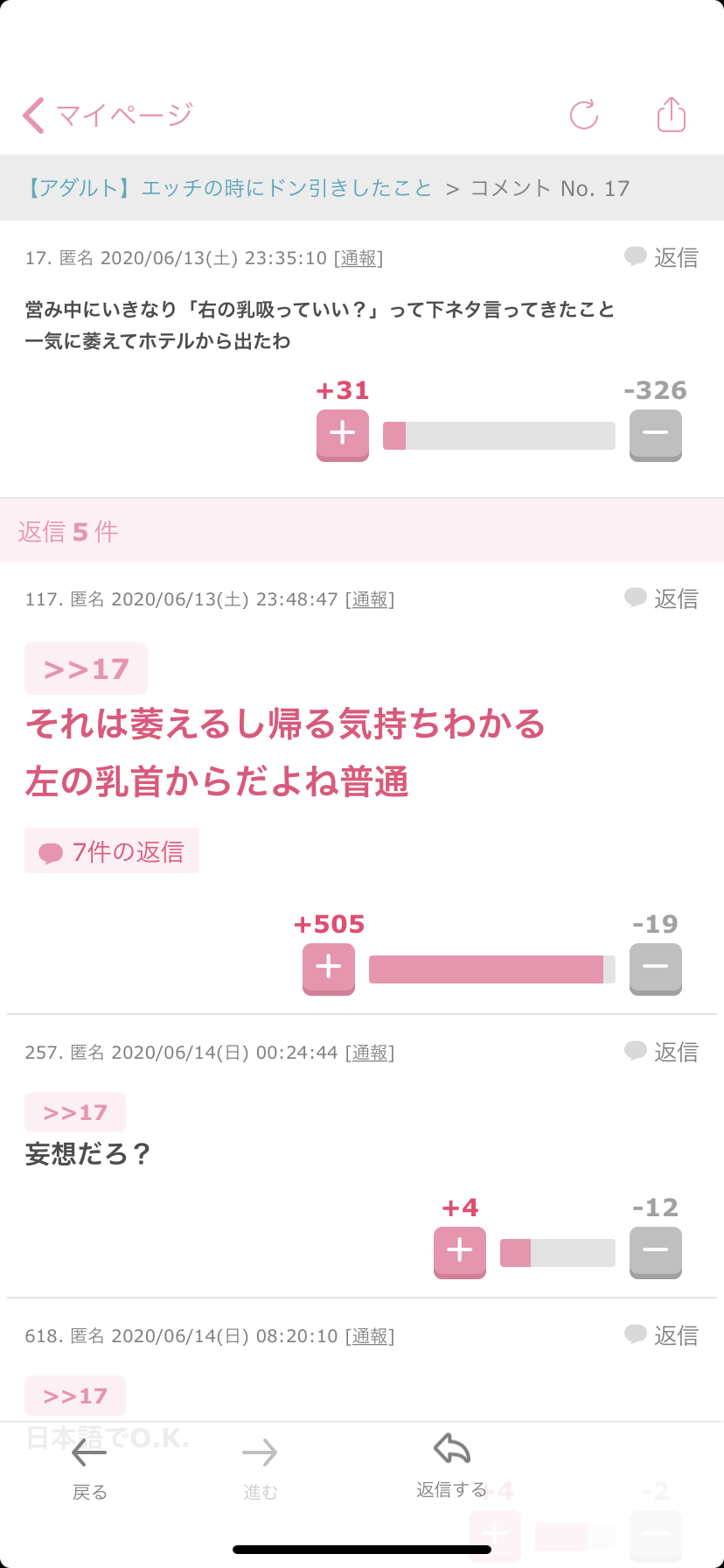Upvote comment 257 with plus button
The height and width of the screenshot is (1568, 724).
pos(460,1252)
